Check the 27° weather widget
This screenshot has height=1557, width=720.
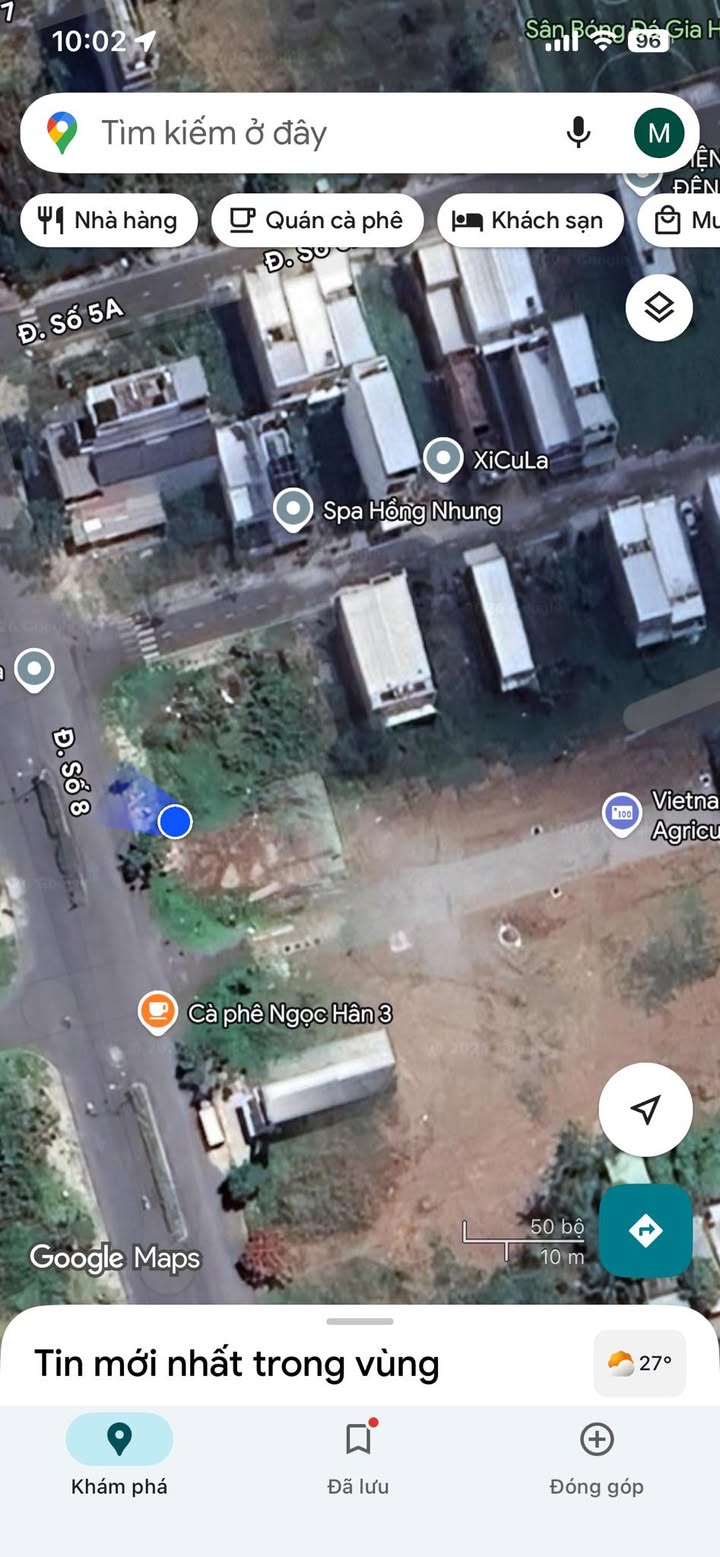tap(640, 1362)
